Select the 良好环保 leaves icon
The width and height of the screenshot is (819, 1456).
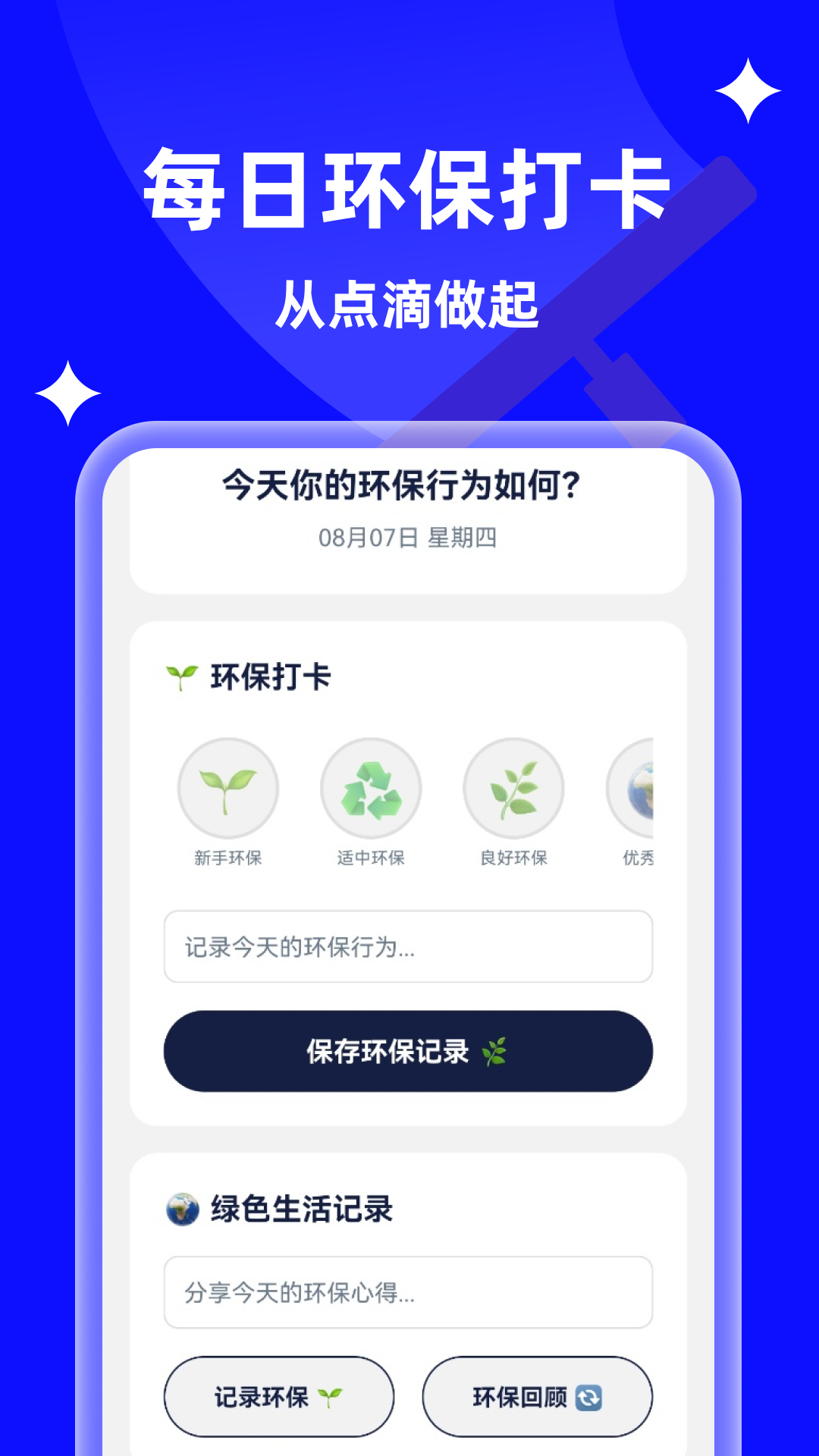click(513, 789)
